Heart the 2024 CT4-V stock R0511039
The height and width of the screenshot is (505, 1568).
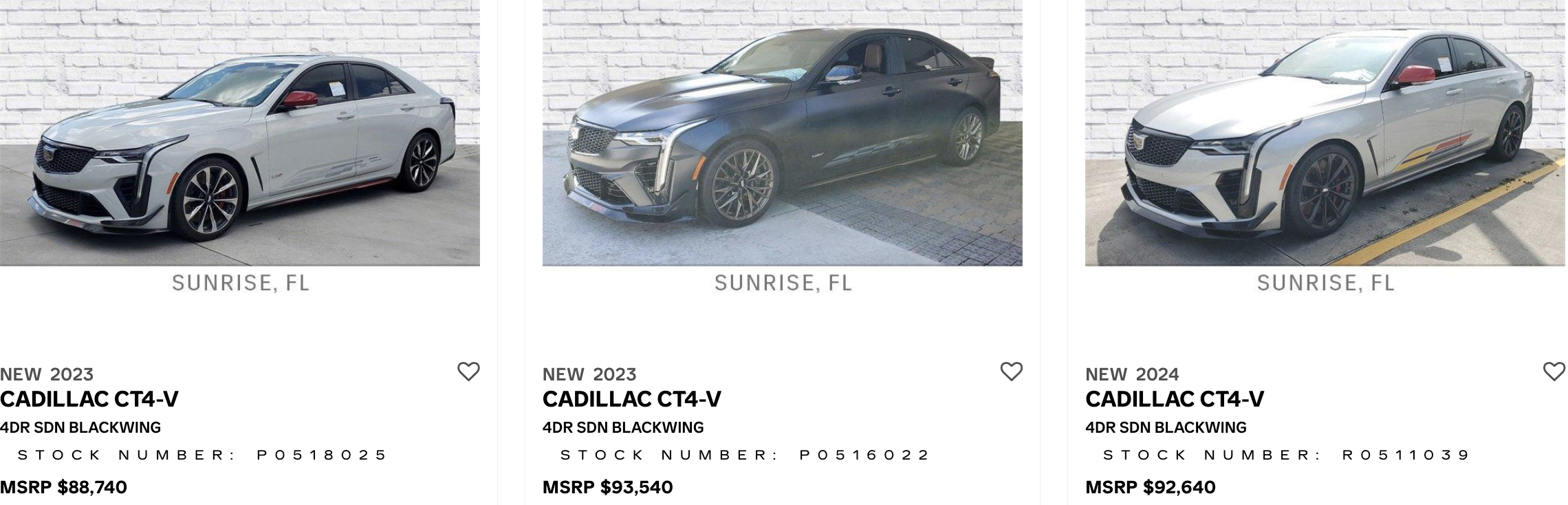click(1554, 372)
